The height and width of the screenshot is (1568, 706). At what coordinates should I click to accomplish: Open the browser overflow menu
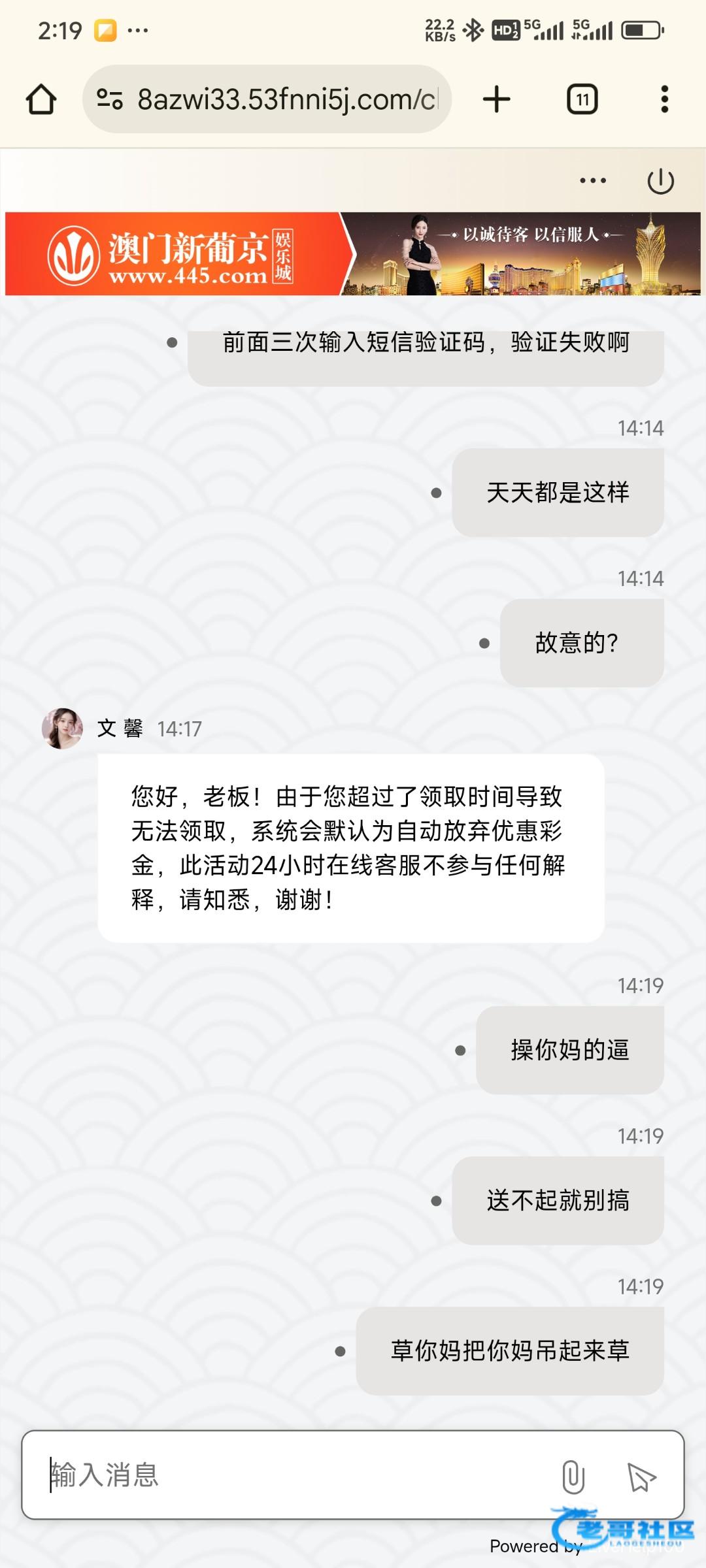664,100
